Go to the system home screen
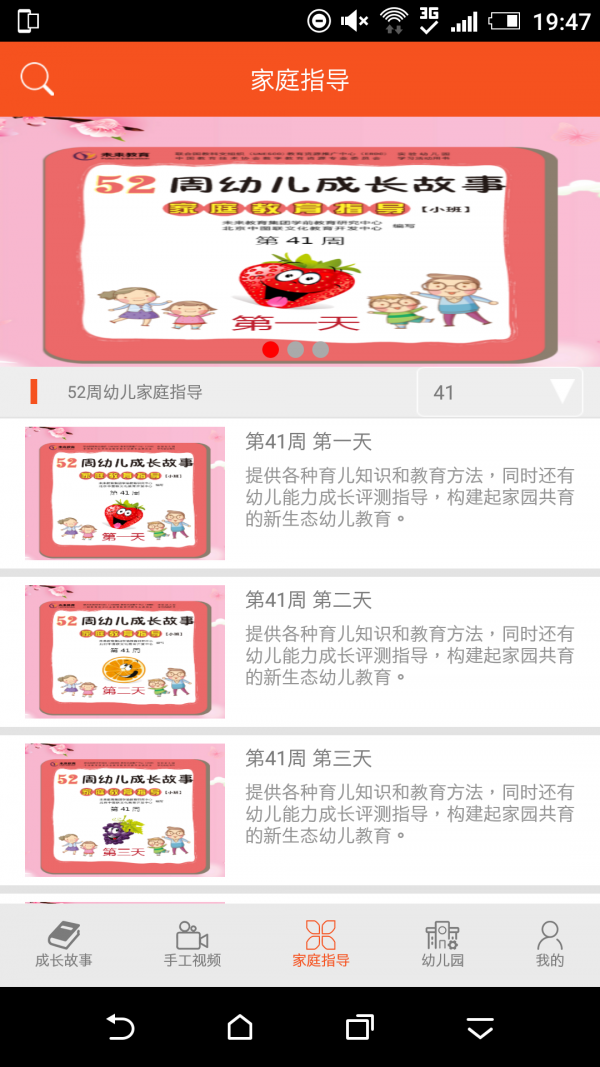Image resolution: width=600 pixels, height=1067 pixels. pos(240,1027)
